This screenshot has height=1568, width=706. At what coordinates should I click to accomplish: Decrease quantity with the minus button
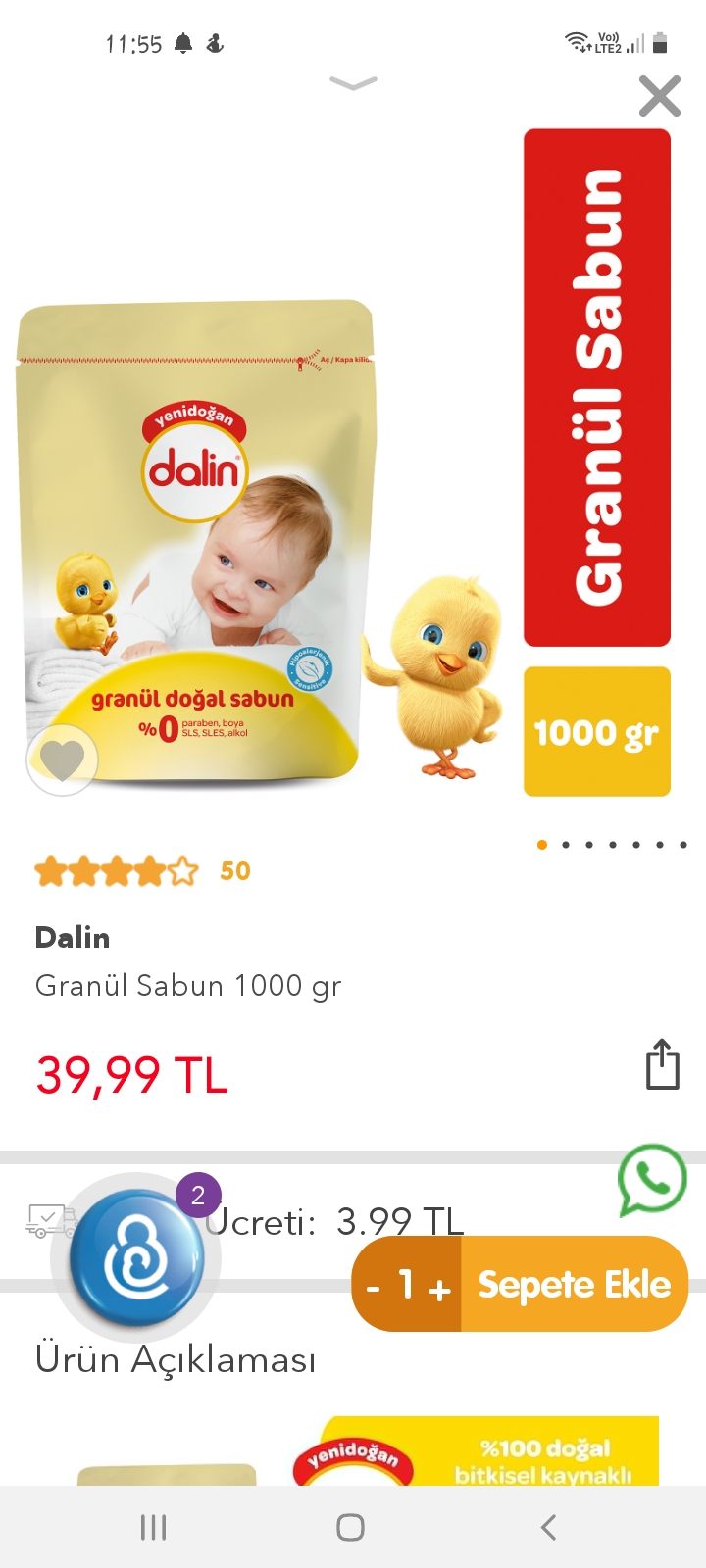pyautogui.click(x=374, y=1287)
